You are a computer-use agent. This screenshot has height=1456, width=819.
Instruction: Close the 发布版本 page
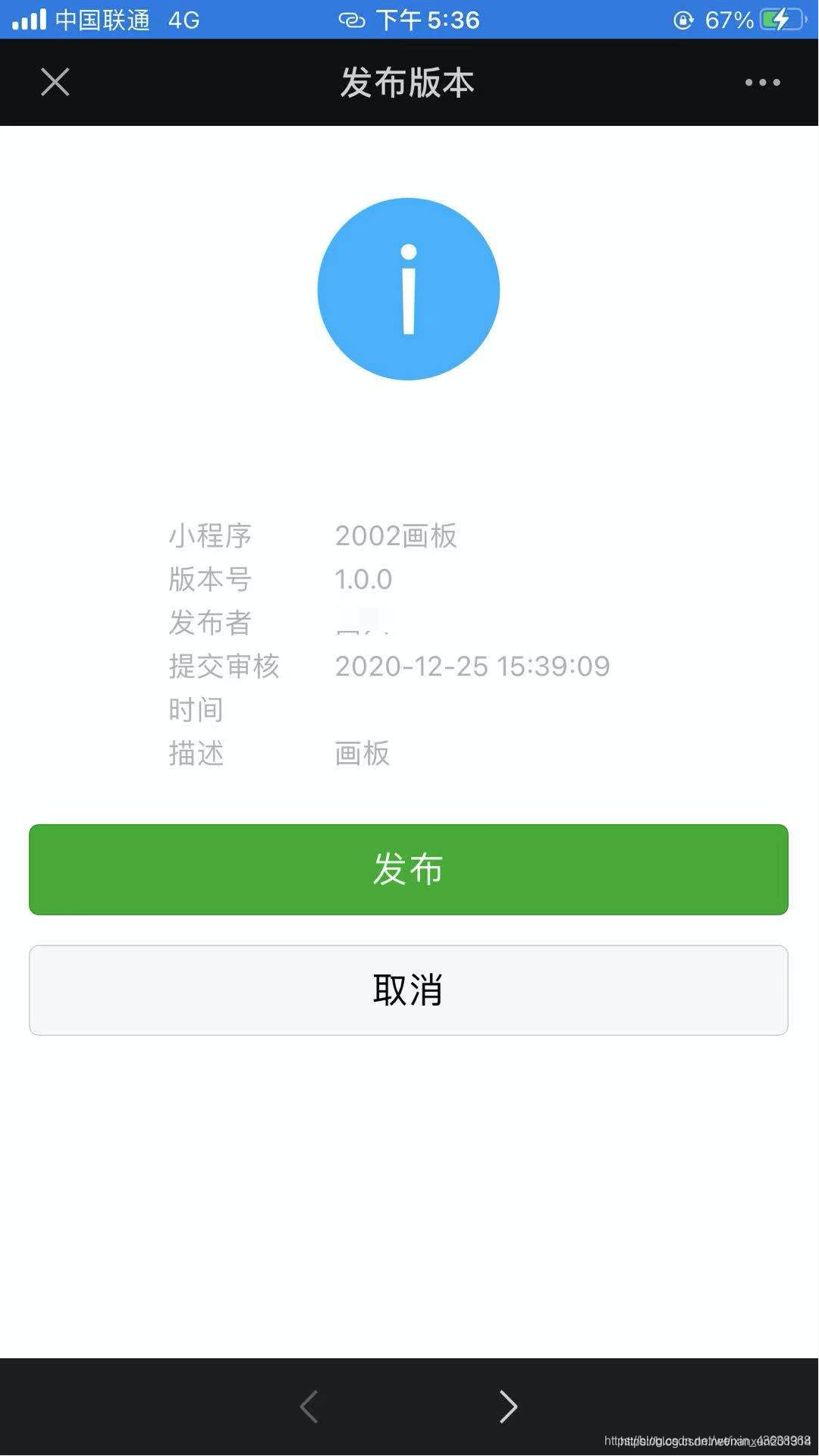pyautogui.click(x=55, y=82)
